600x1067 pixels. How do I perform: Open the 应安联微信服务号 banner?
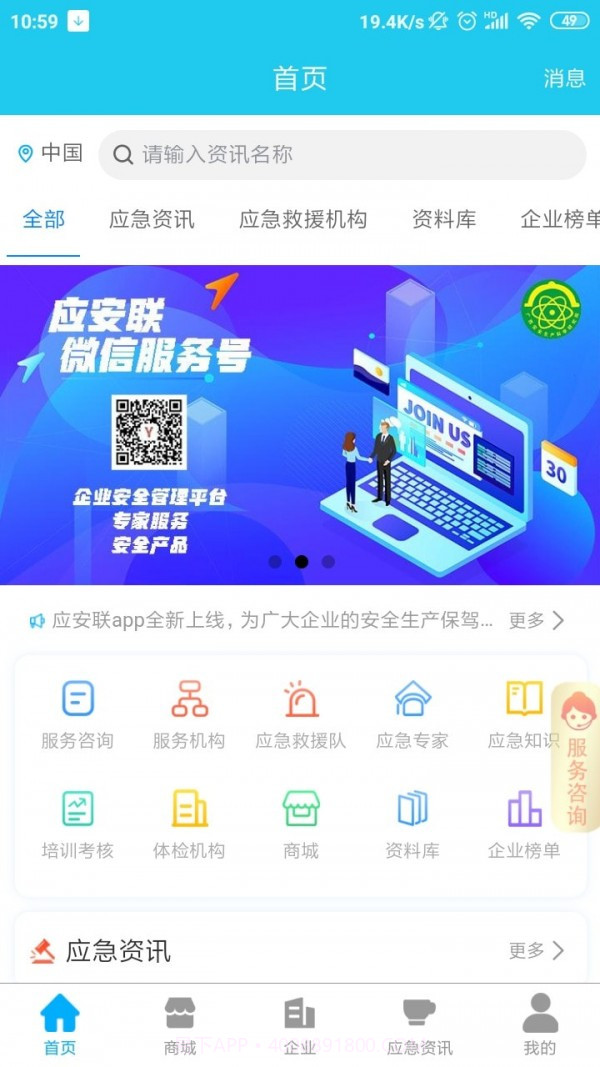(x=300, y=424)
